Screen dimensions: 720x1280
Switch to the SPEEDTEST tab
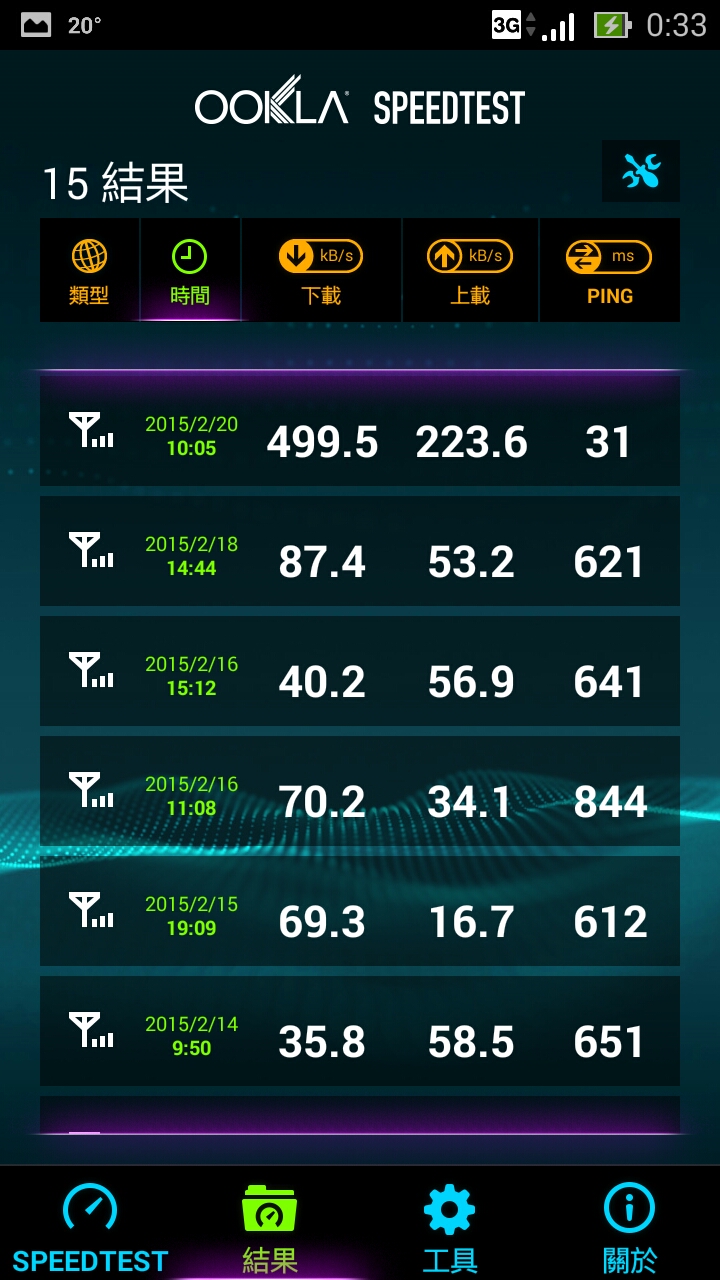pyautogui.click(x=90, y=1226)
